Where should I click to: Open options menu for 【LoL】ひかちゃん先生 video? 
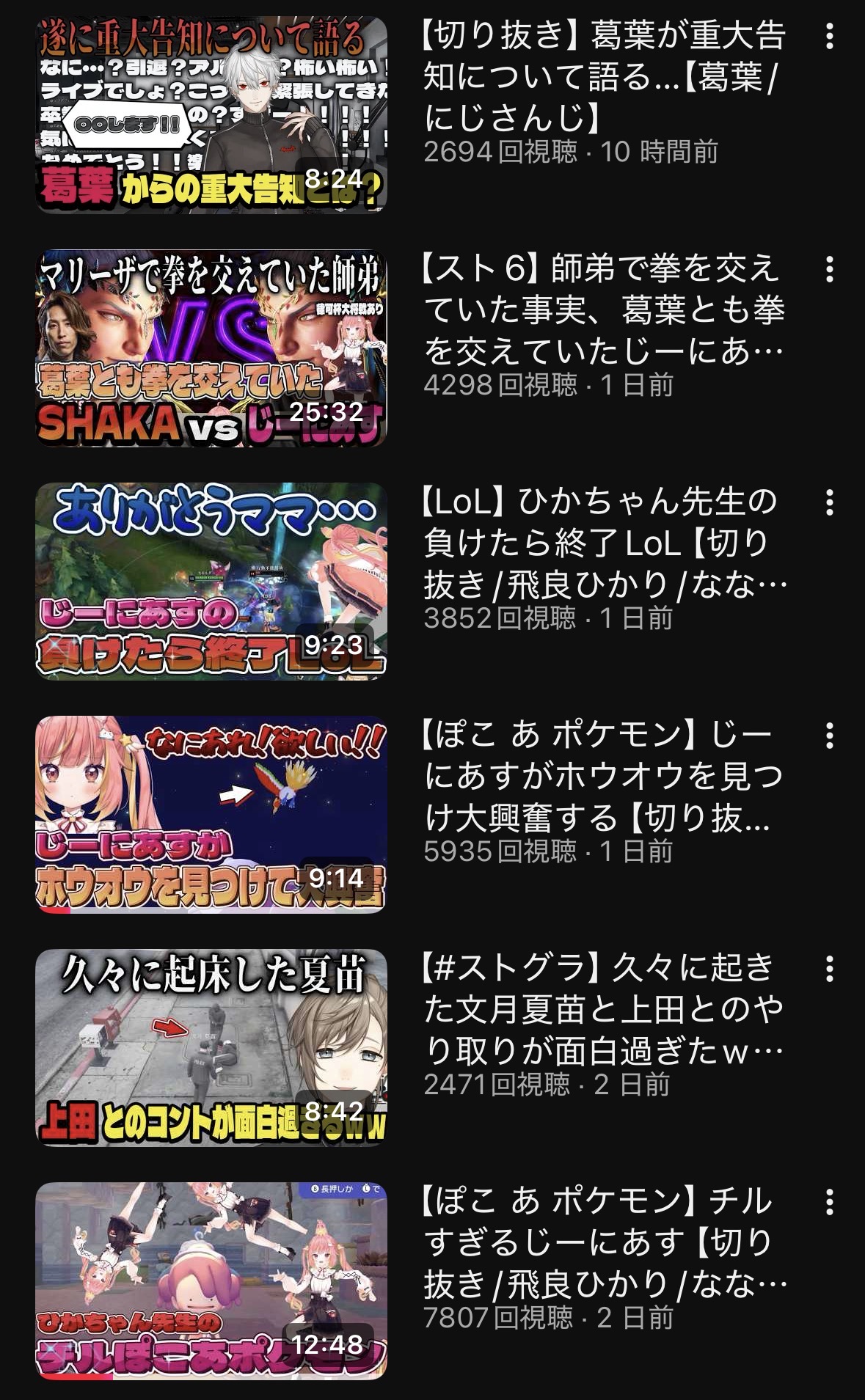click(x=829, y=503)
